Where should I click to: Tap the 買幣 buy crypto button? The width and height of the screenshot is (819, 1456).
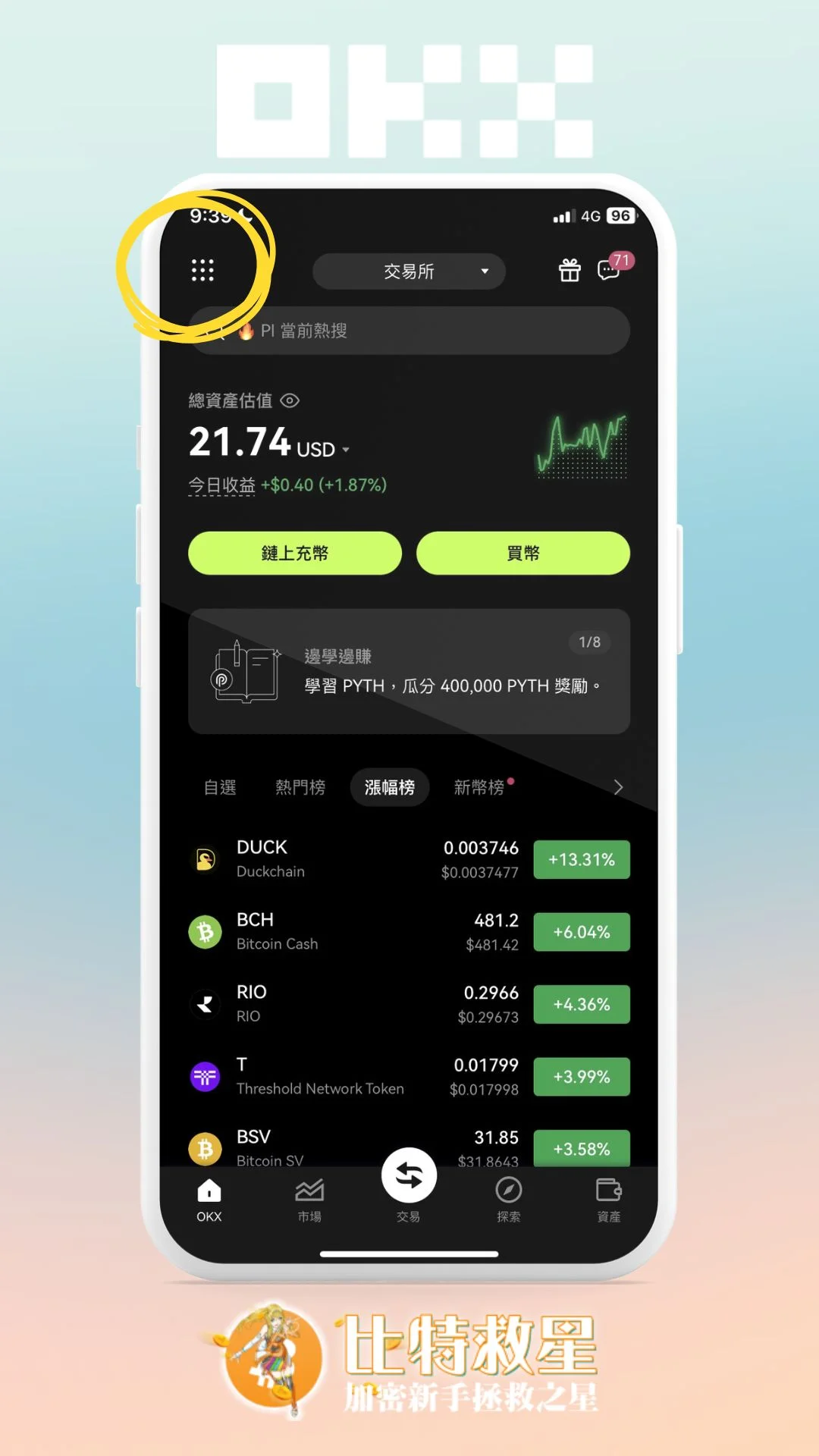(523, 554)
